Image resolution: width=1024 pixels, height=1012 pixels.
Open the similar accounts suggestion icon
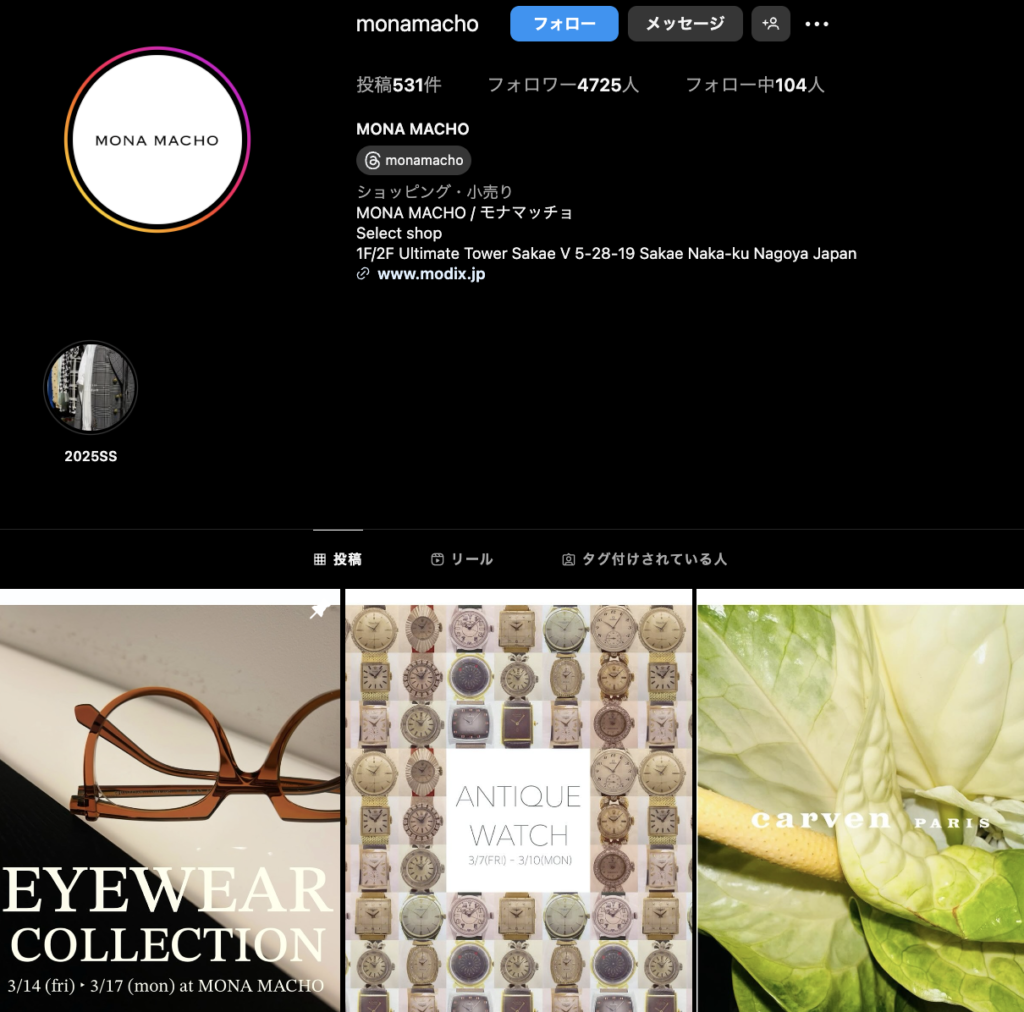pyautogui.click(x=770, y=24)
